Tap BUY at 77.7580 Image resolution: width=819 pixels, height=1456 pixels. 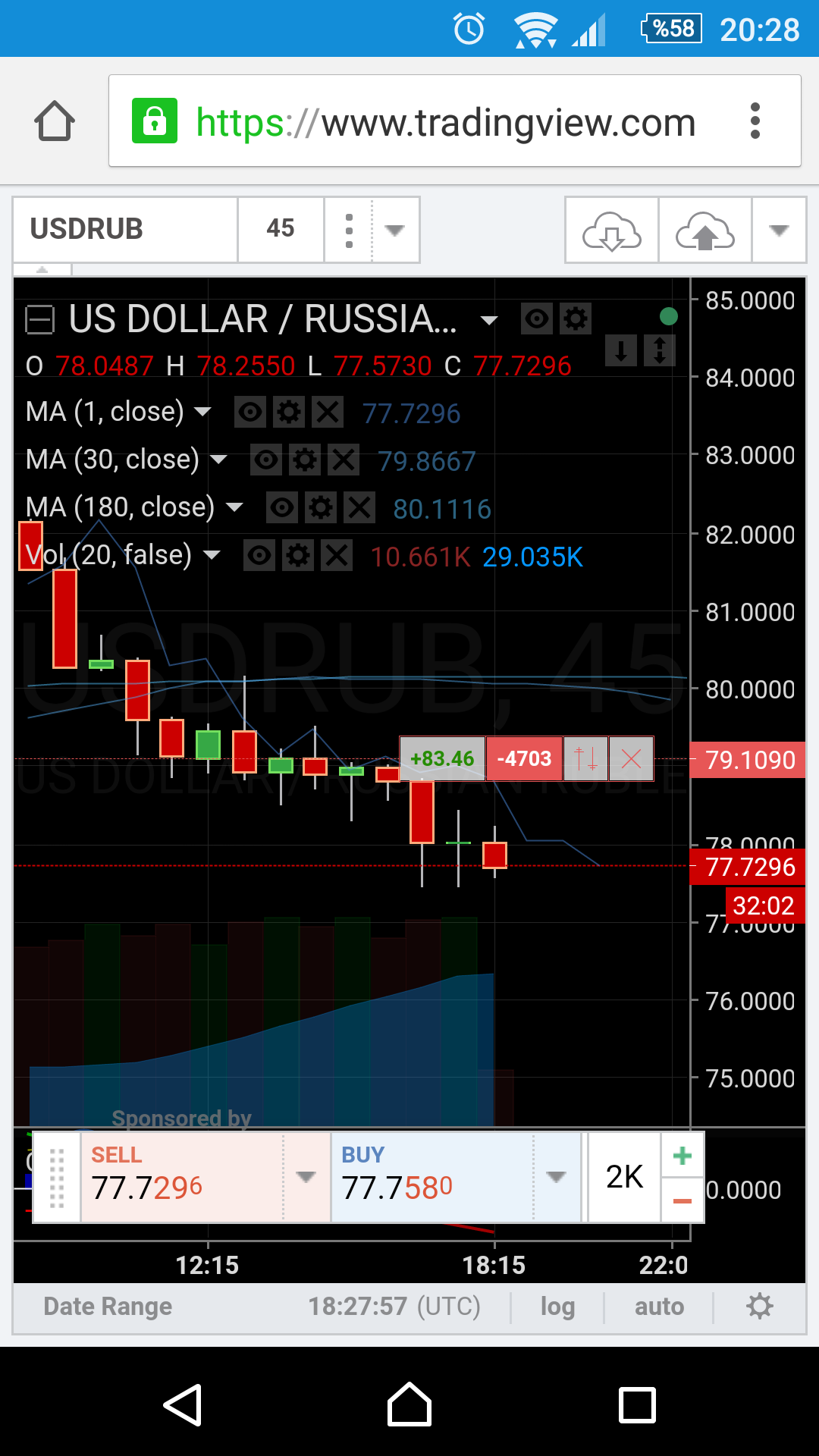pos(432,1177)
